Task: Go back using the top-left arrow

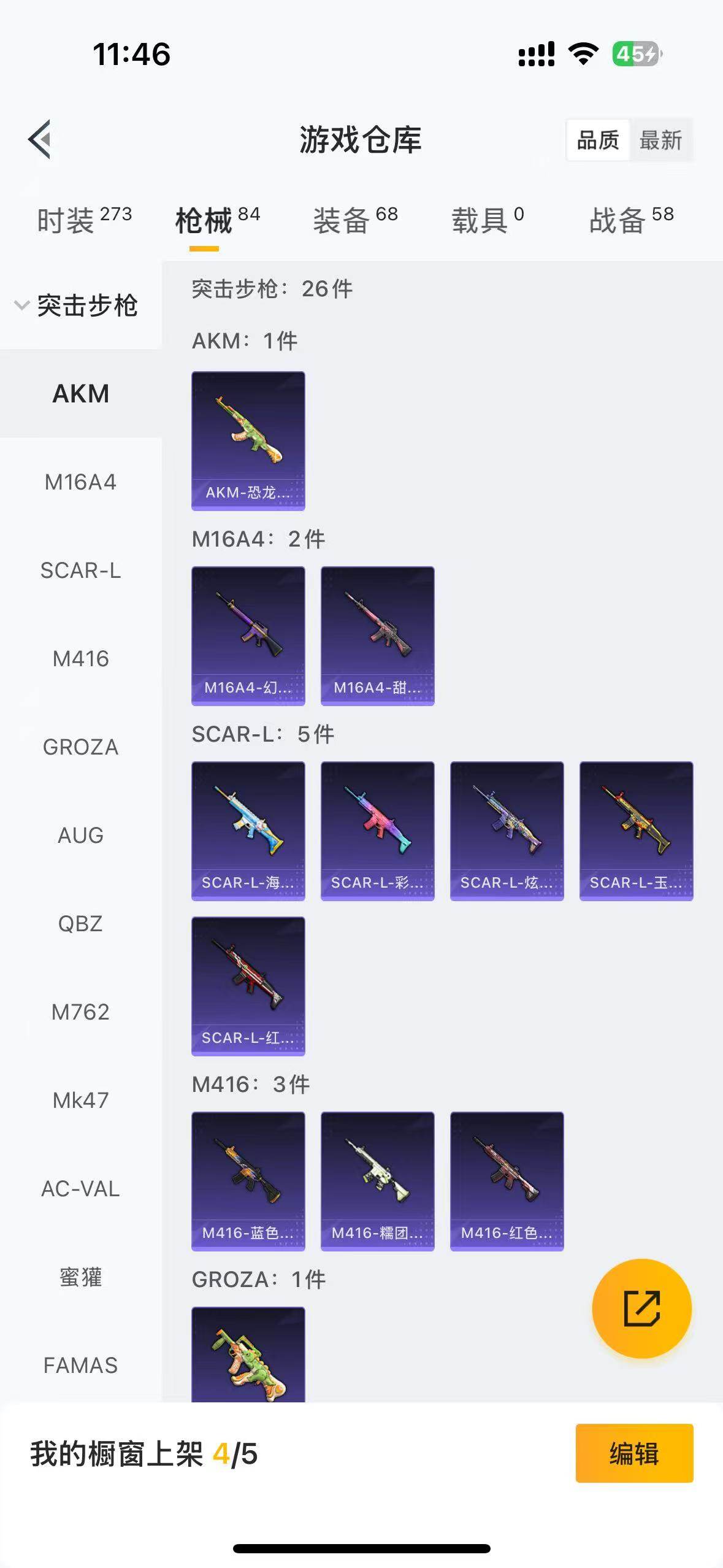Action: 40,139
